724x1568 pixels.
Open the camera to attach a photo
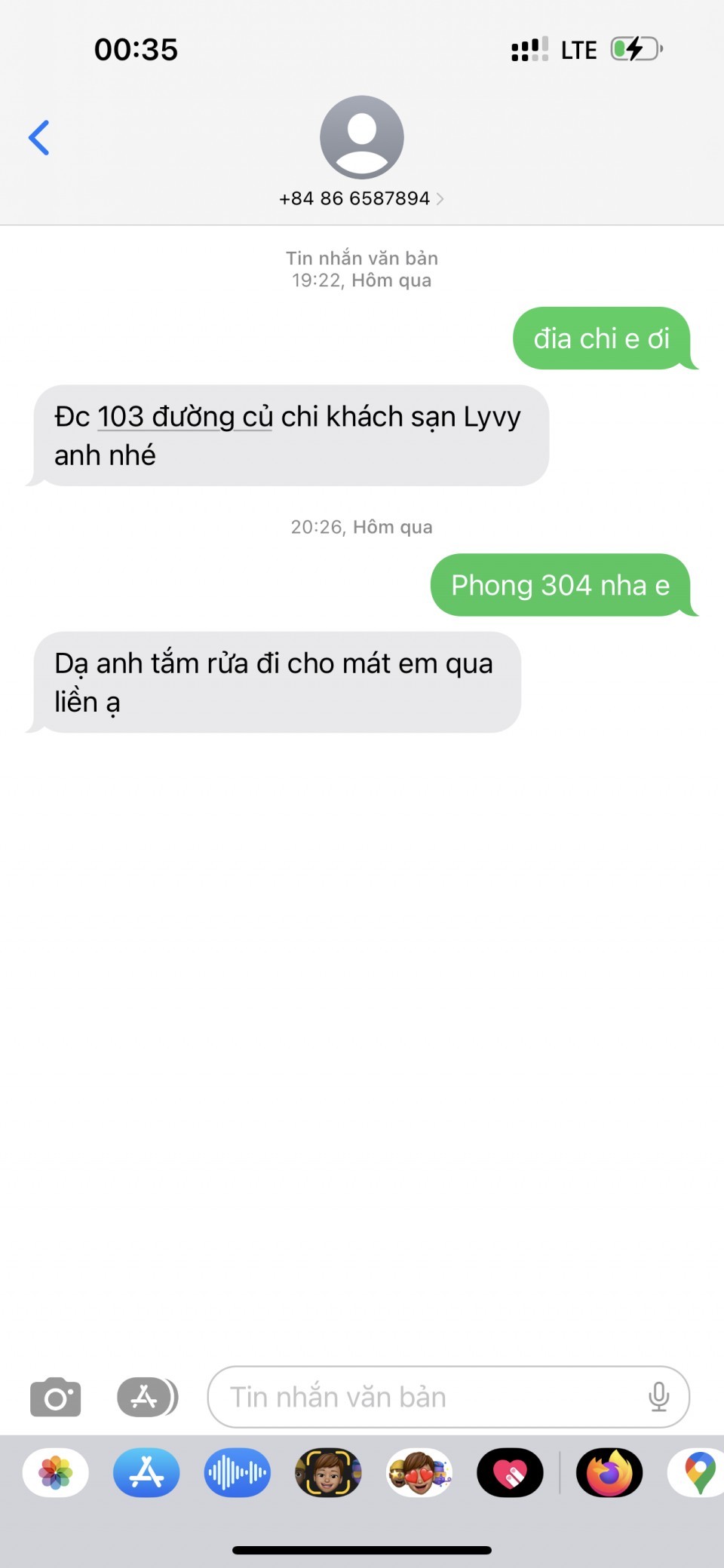click(x=55, y=1397)
